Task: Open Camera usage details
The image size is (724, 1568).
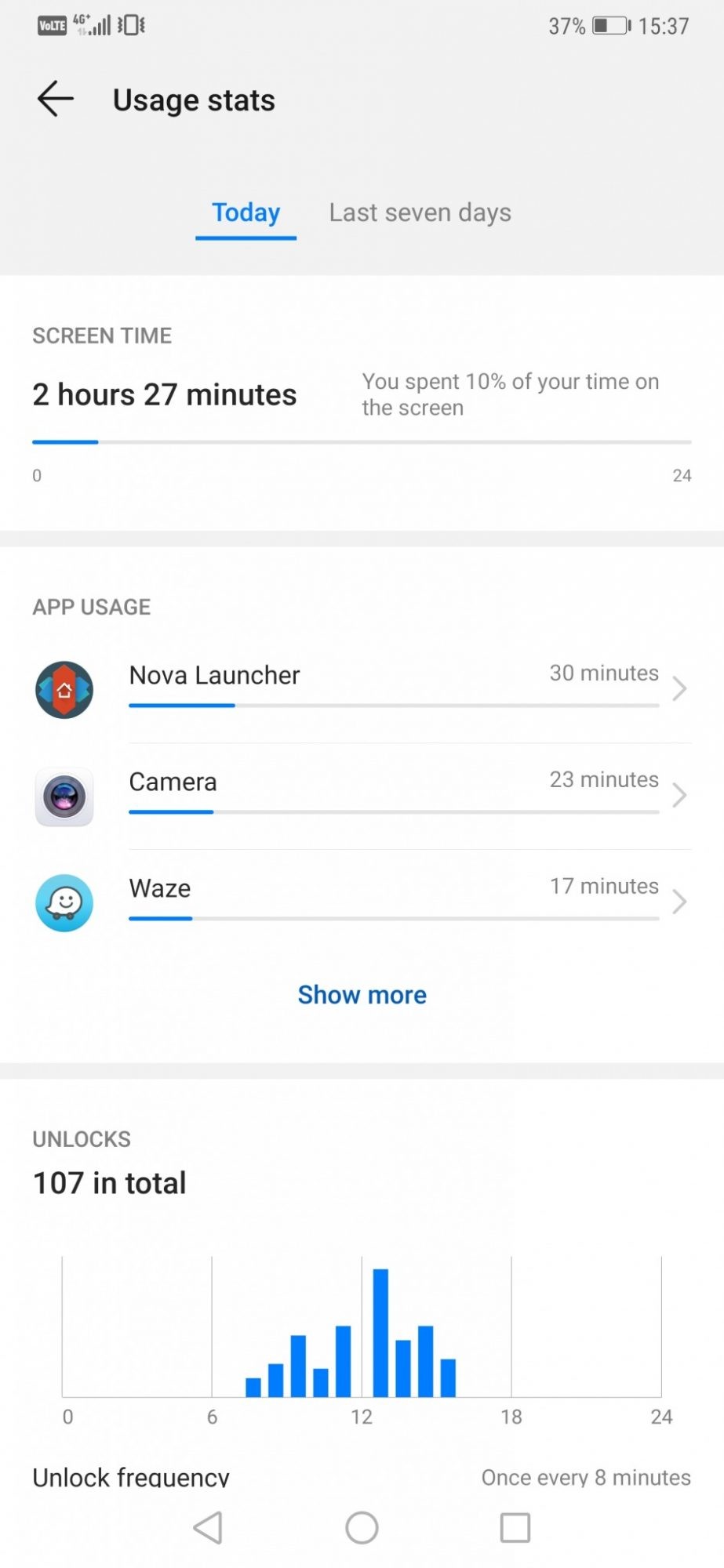Action: click(392, 795)
